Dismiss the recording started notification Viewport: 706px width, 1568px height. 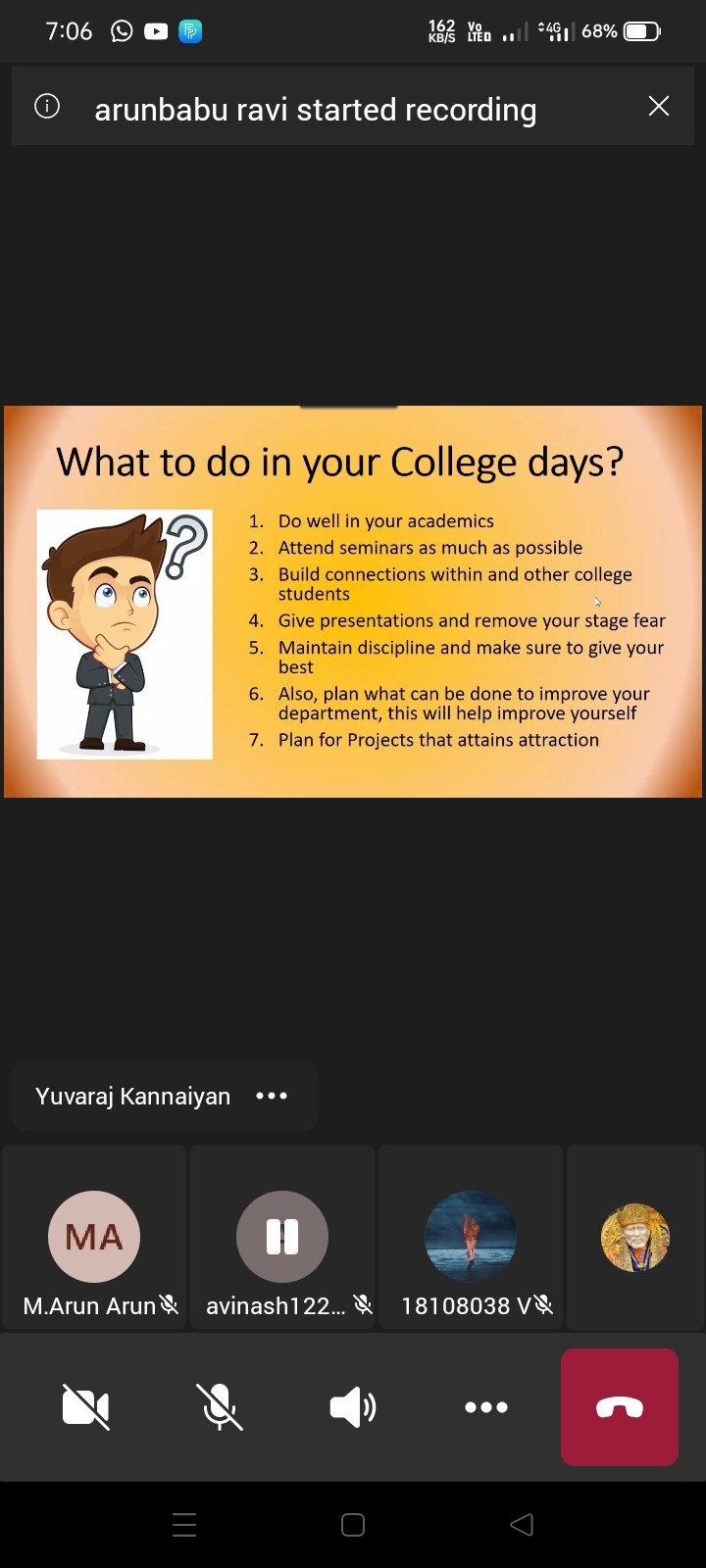(659, 107)
